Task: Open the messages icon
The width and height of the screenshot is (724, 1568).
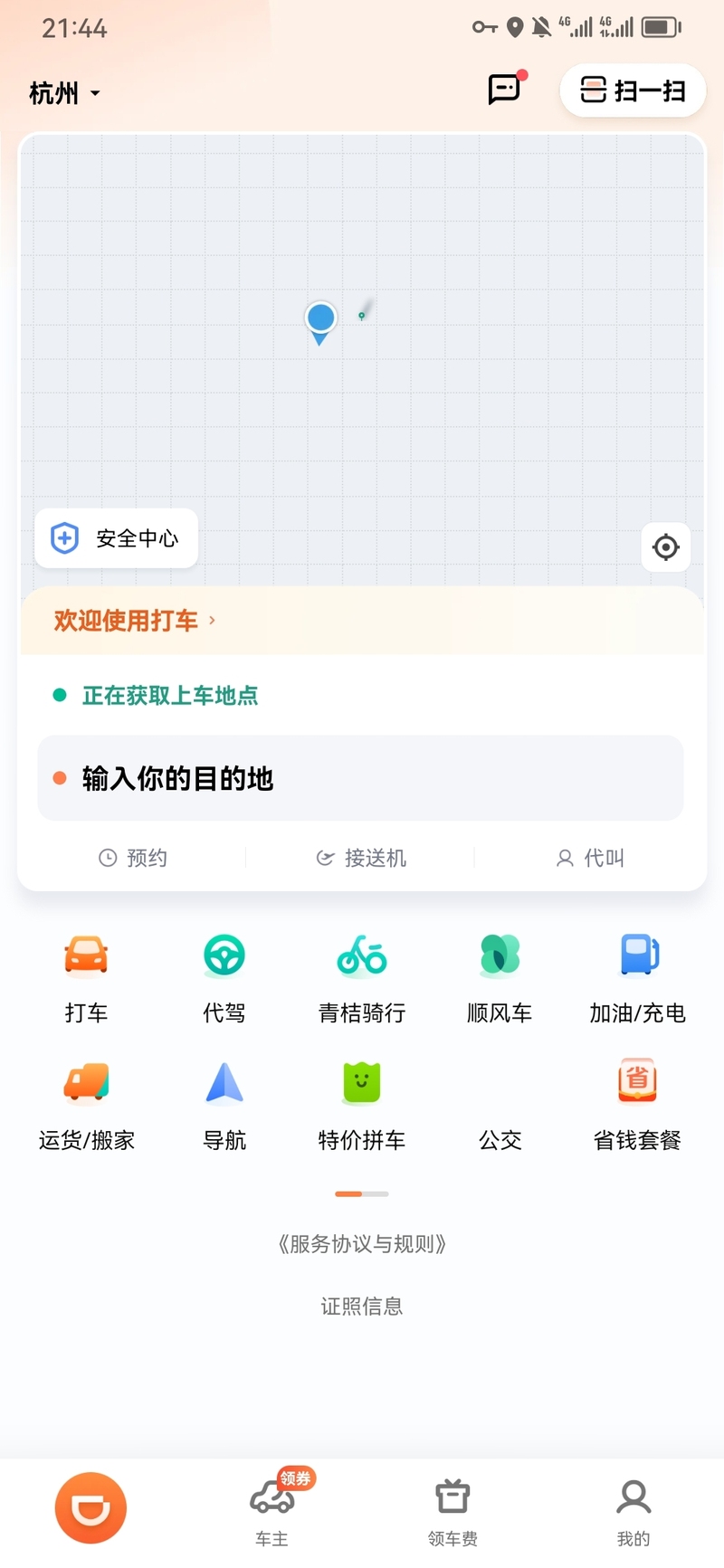Action: [504, 90]
